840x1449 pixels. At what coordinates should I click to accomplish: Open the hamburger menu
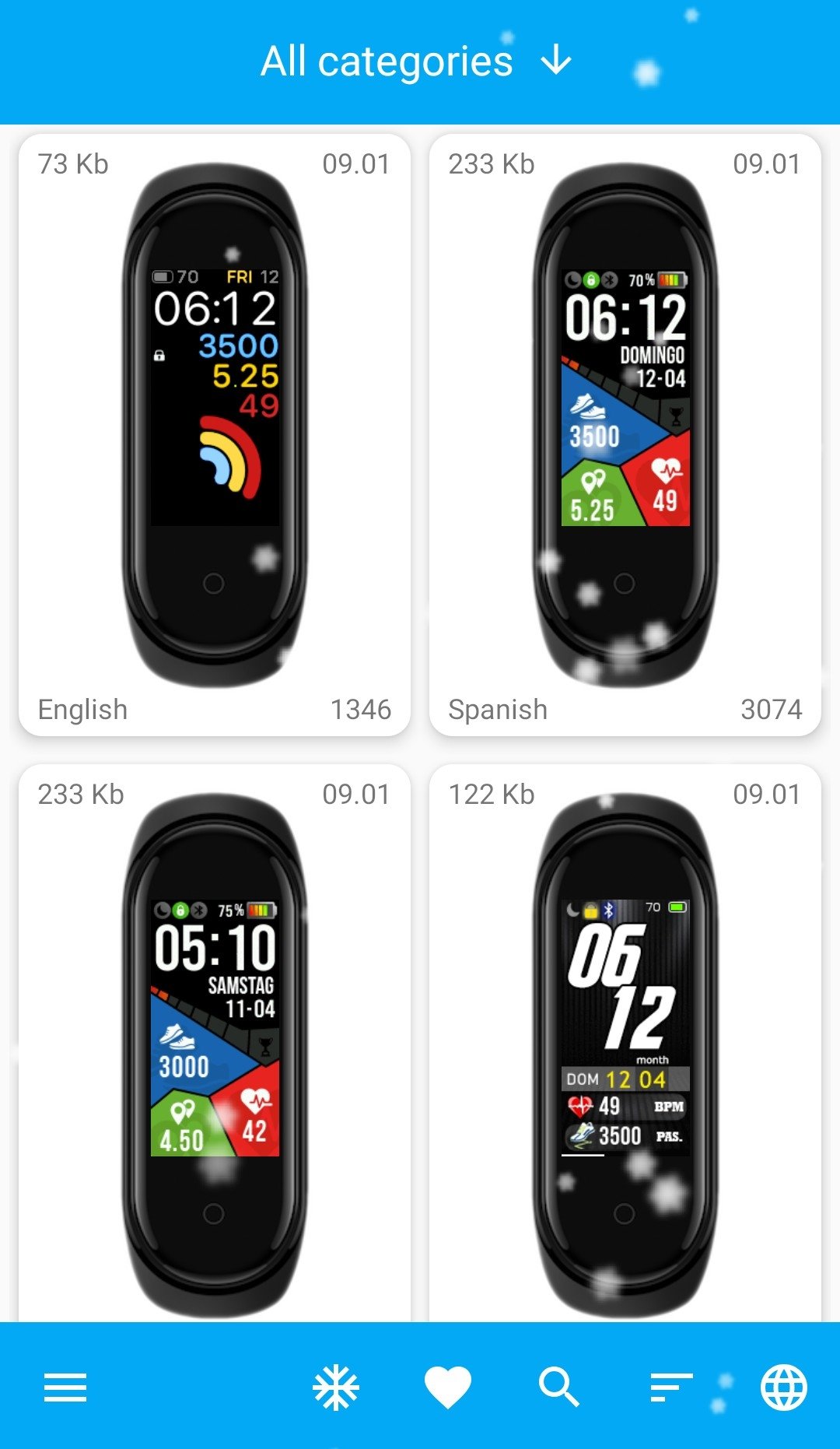pos(65,1388)
